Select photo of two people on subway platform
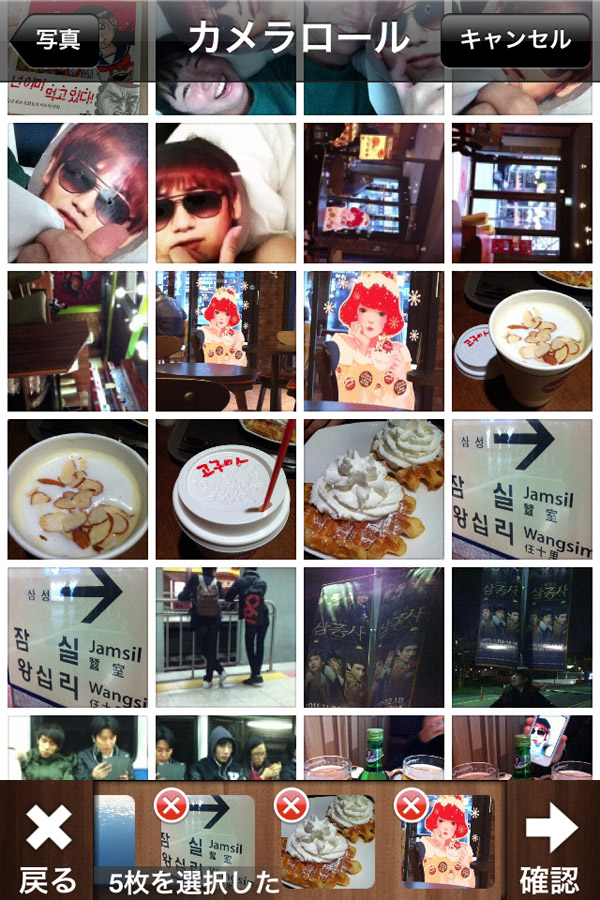 tap(226, 637)
